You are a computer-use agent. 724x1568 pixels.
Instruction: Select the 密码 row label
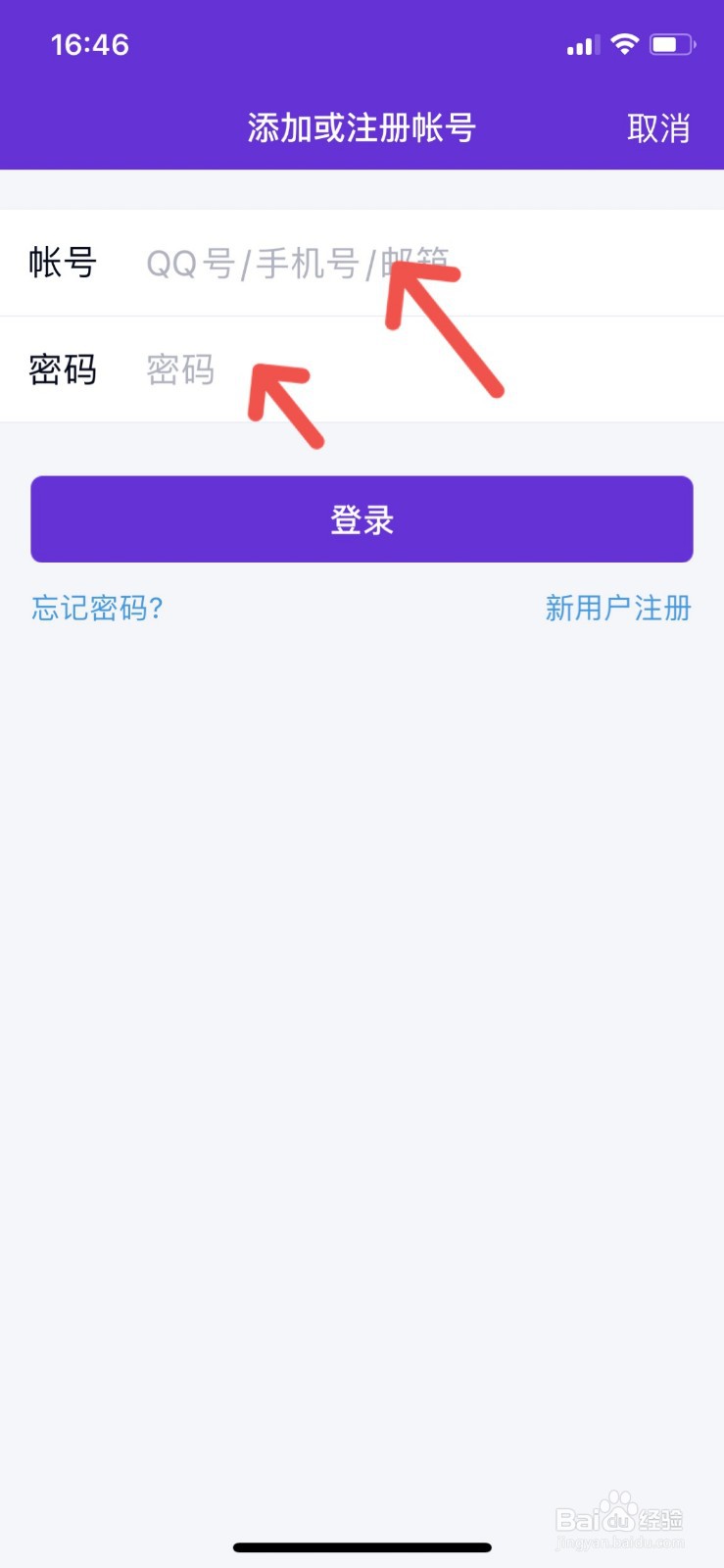tap(62, 369)
